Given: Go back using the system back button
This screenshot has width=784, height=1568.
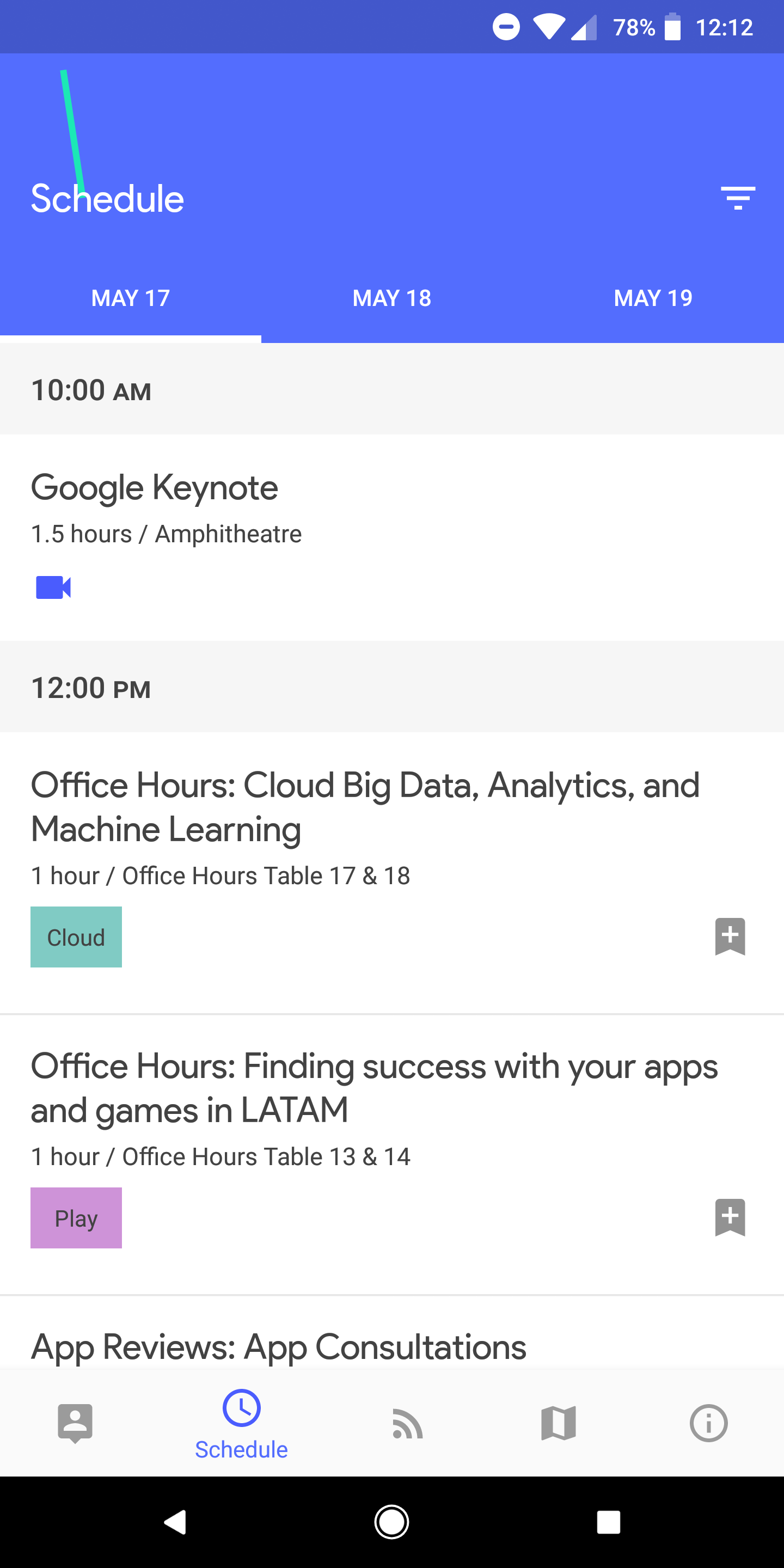Looking at the screenshot, I should point(175,1522).
